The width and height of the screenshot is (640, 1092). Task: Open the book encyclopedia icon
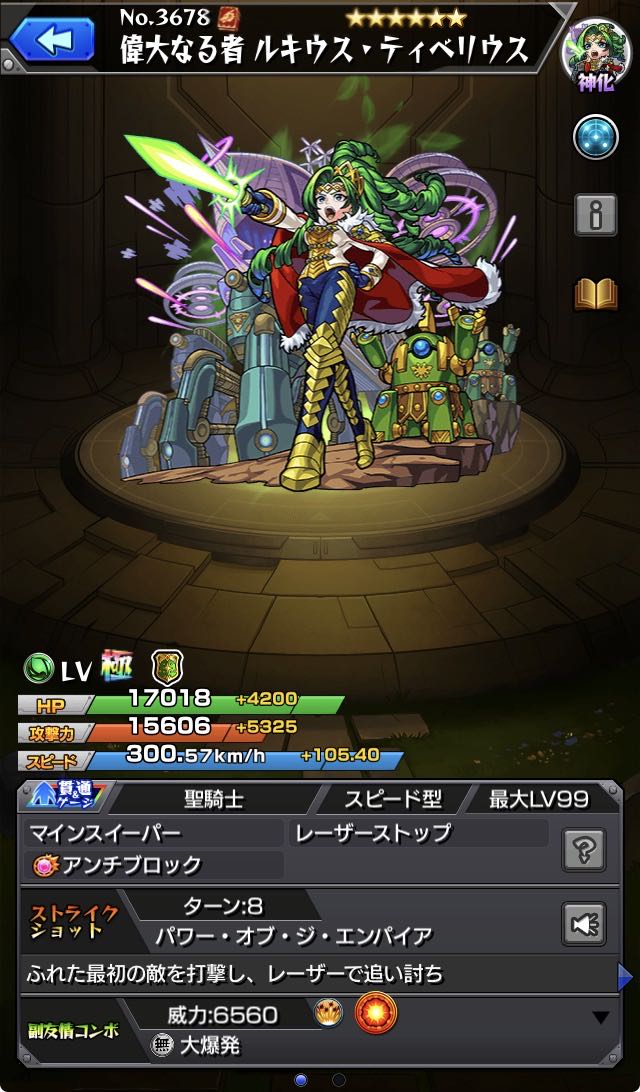pyautogui.click(x=595, y=293)
